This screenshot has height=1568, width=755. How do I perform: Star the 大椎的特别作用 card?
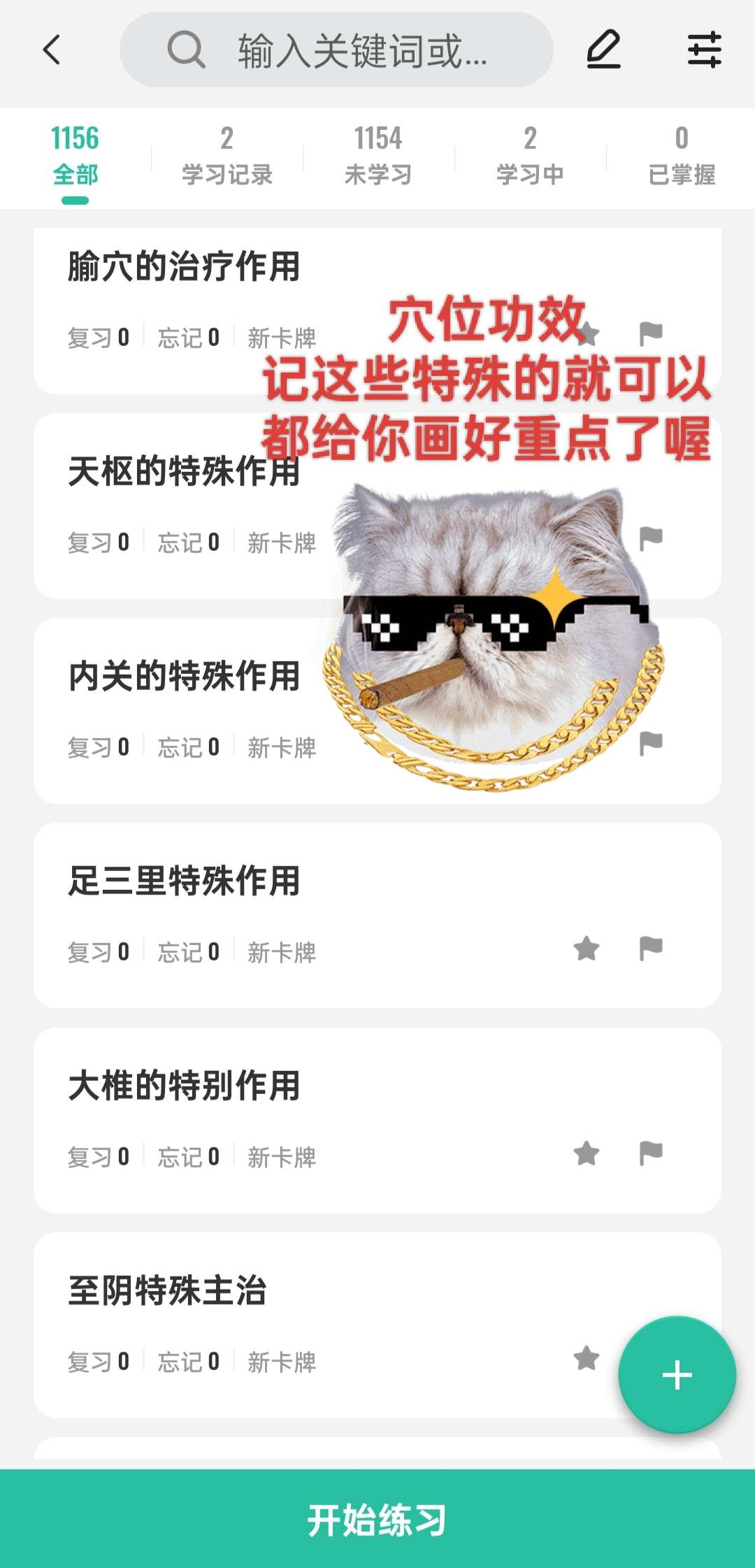(587, 1153)
